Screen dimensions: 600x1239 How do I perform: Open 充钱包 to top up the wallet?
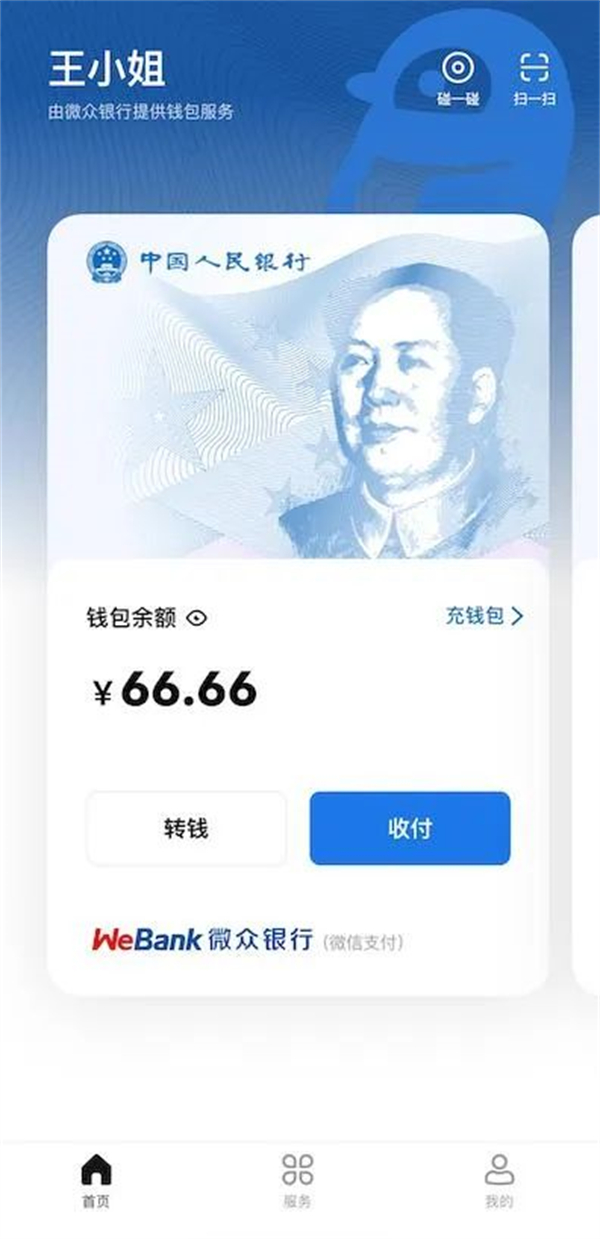(x=484, y=616)
